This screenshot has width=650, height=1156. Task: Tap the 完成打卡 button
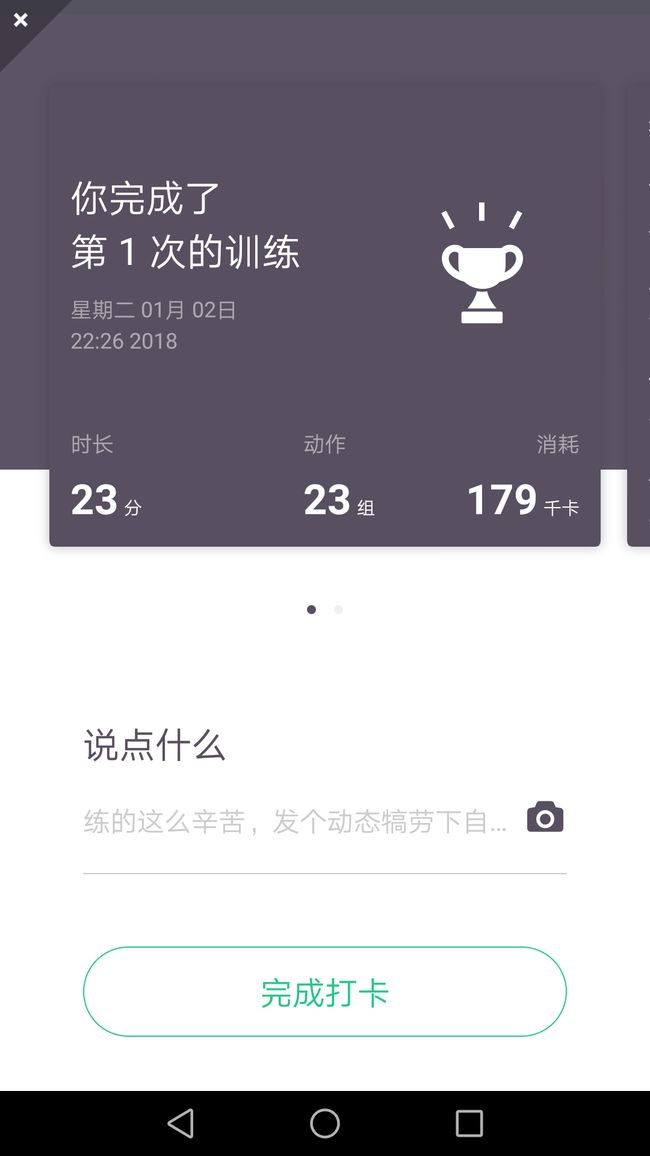[325, 992]
